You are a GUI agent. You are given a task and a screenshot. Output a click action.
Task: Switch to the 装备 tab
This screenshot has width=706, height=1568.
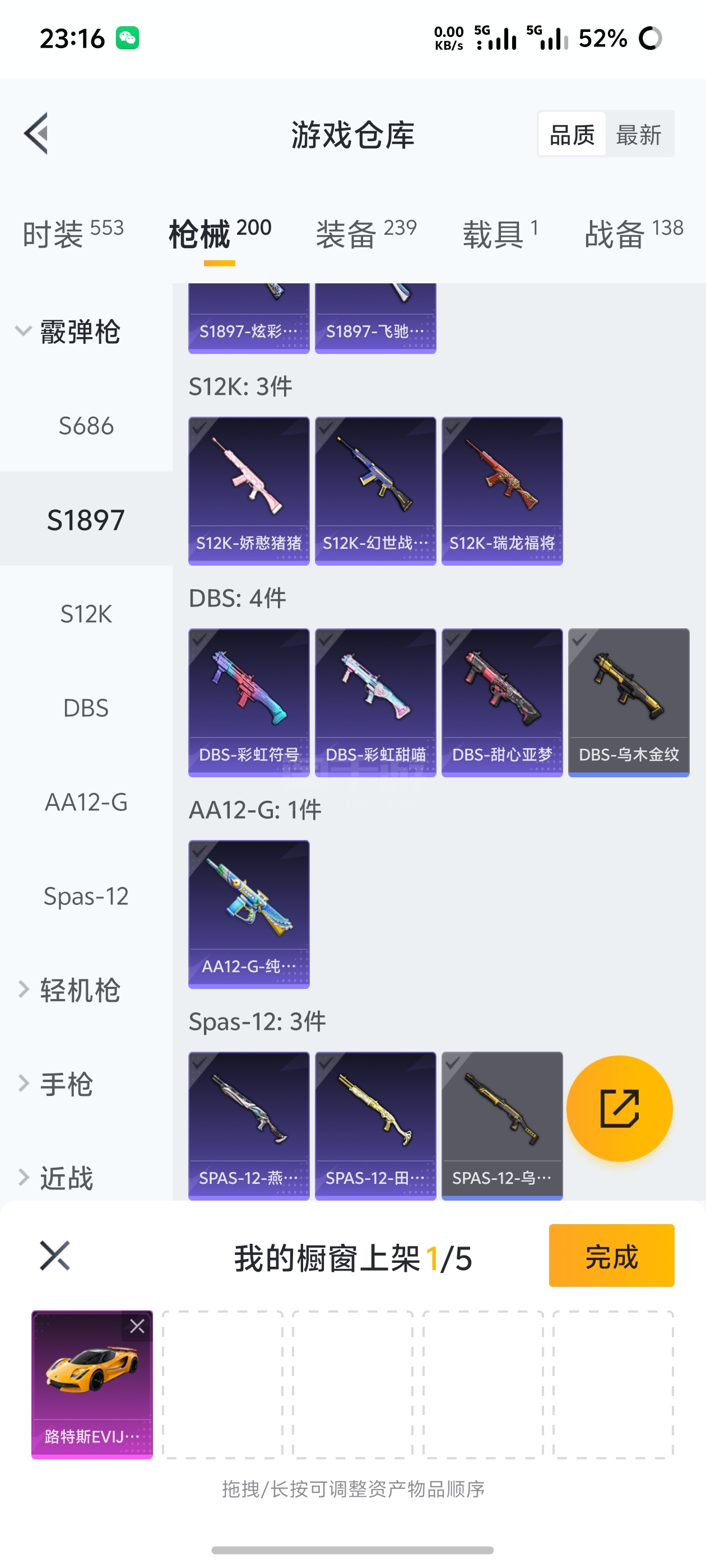(365, 234)
